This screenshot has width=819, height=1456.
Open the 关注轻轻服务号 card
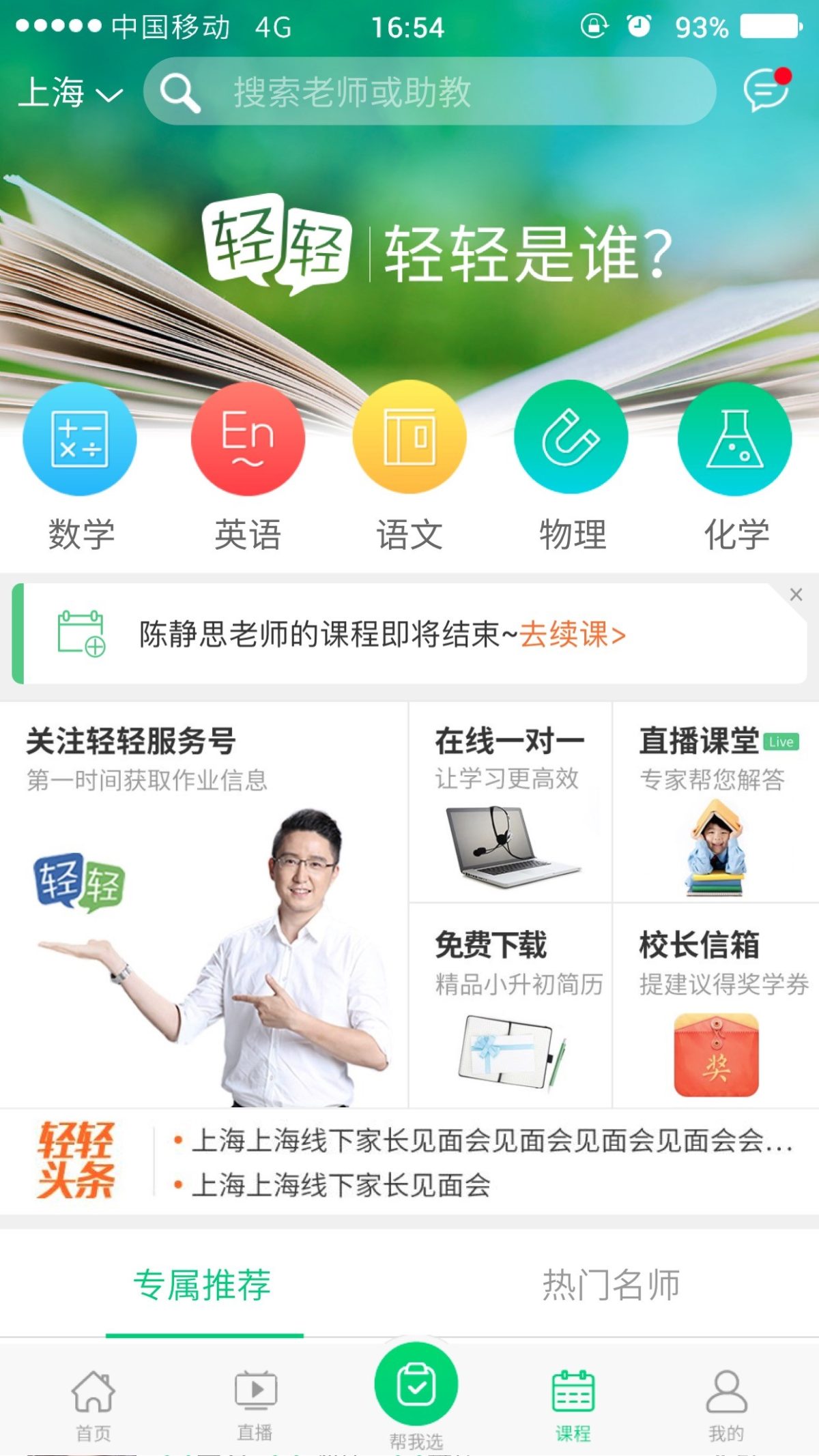pyautogui.click(x=204, y=905)
